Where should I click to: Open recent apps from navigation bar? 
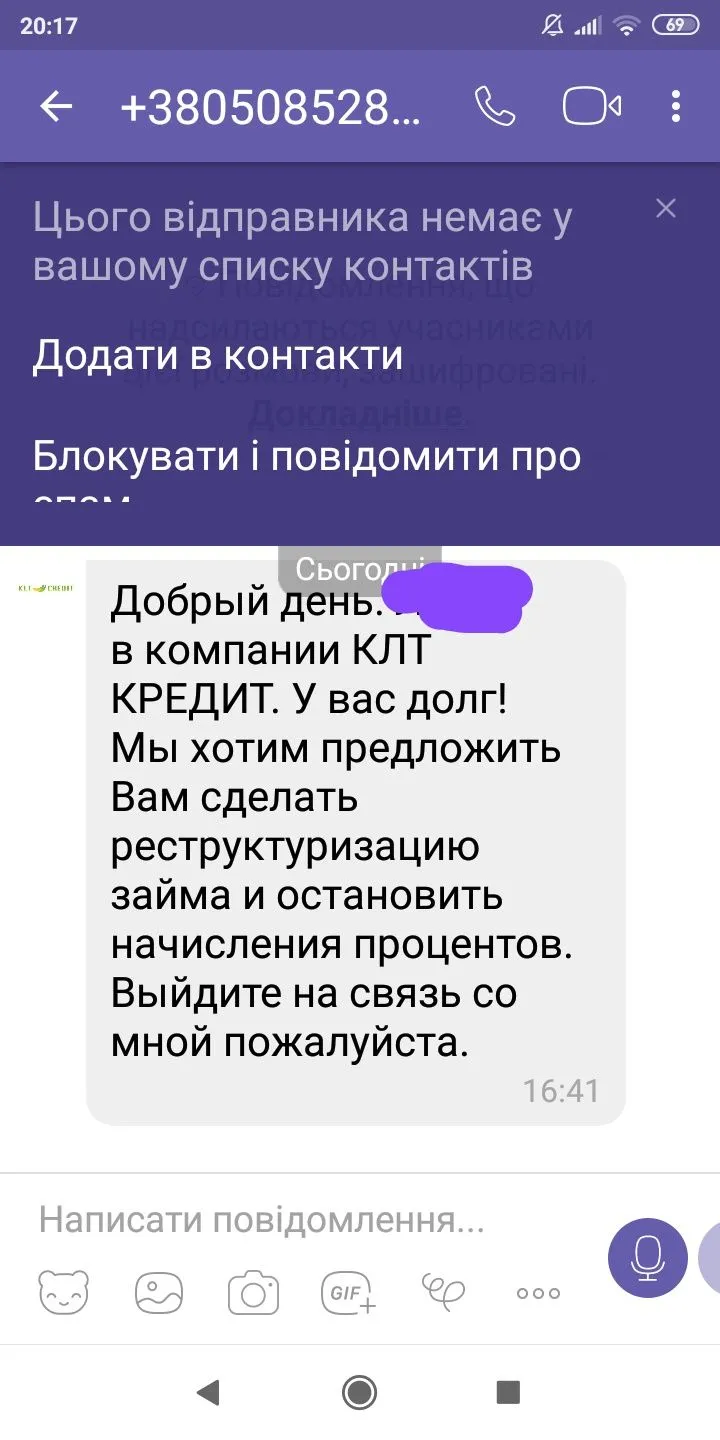(508, 1391)
